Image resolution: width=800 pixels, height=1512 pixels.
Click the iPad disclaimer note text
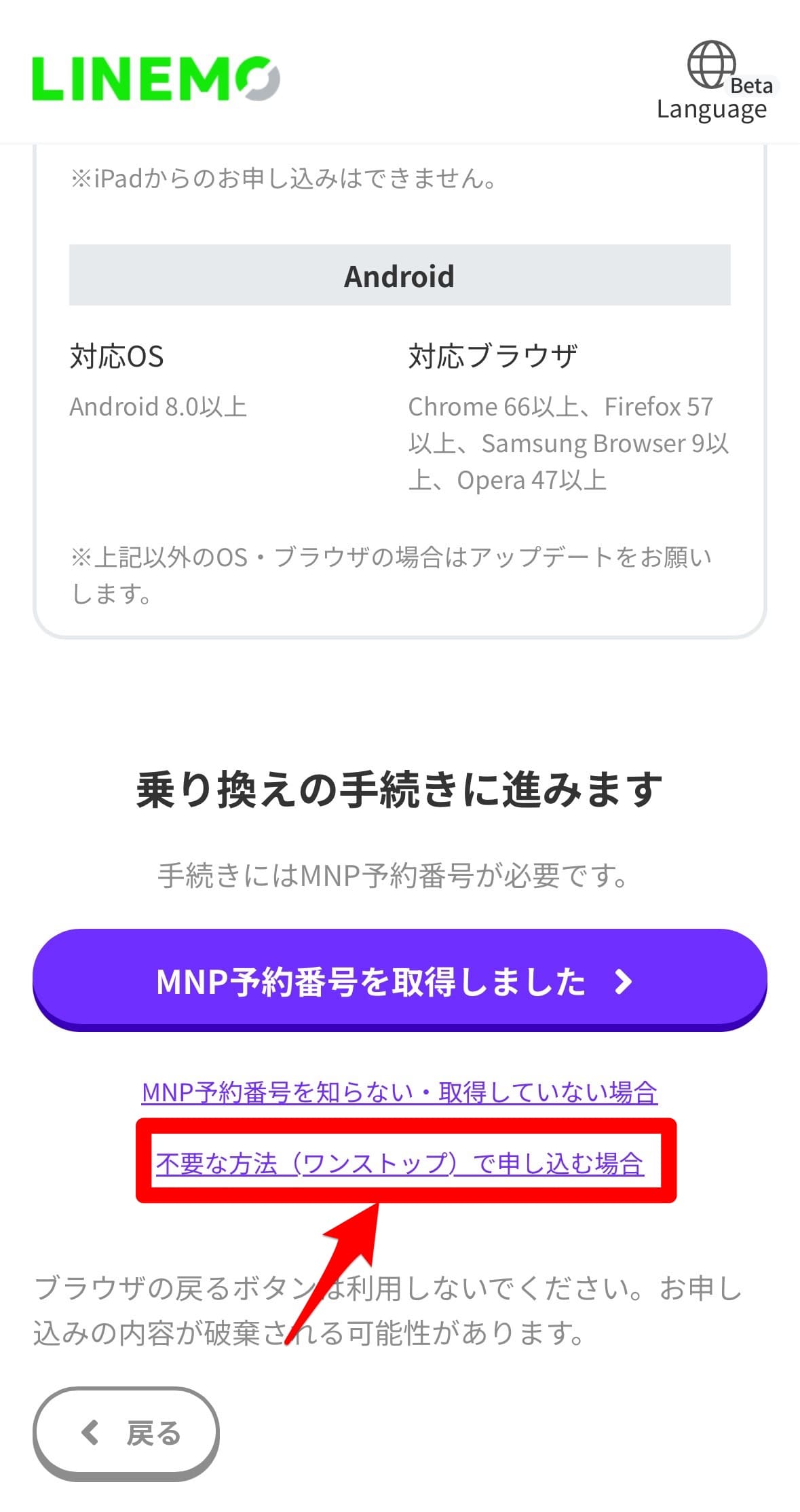click(282, 178)
